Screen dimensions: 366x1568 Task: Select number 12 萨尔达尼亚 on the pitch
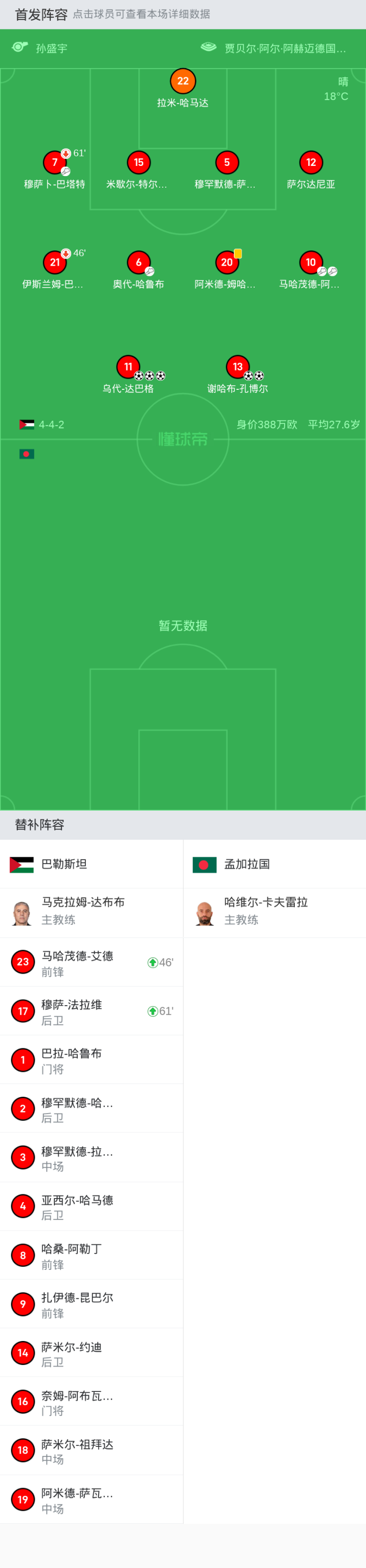[x=311, y=162]
